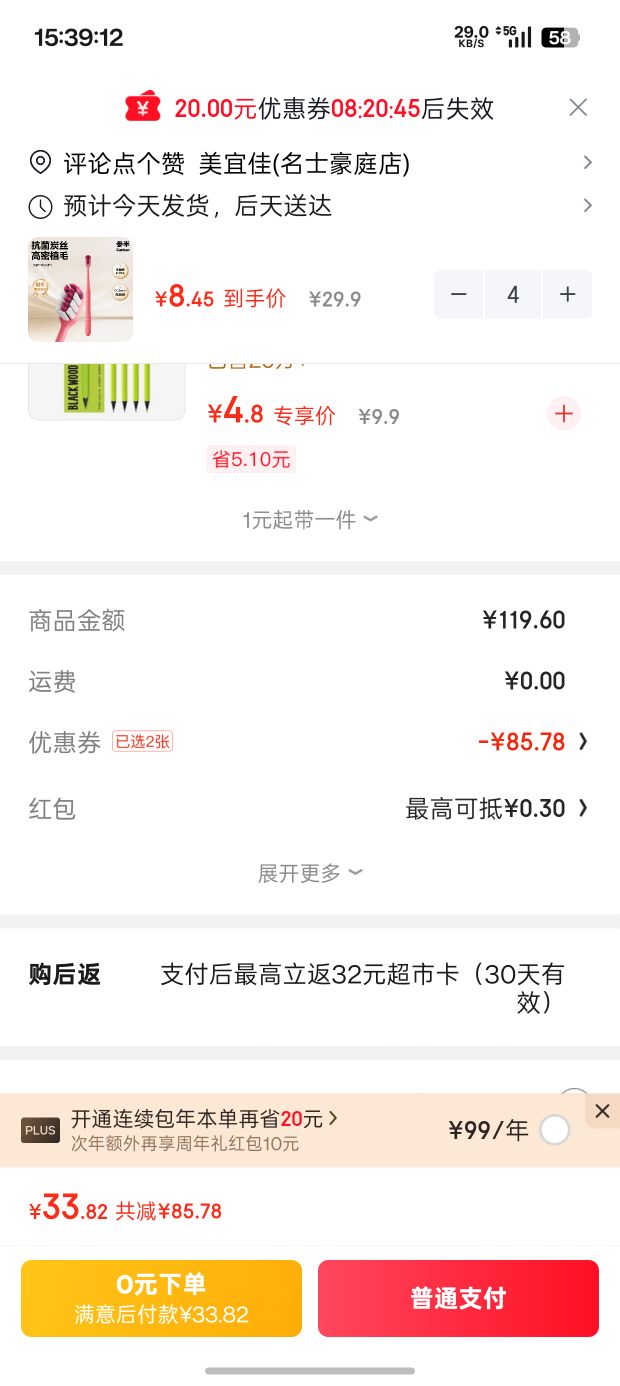Tap the toothbrush quantity field showing 4
The image size is (620, 1386).
click(513, 294)
